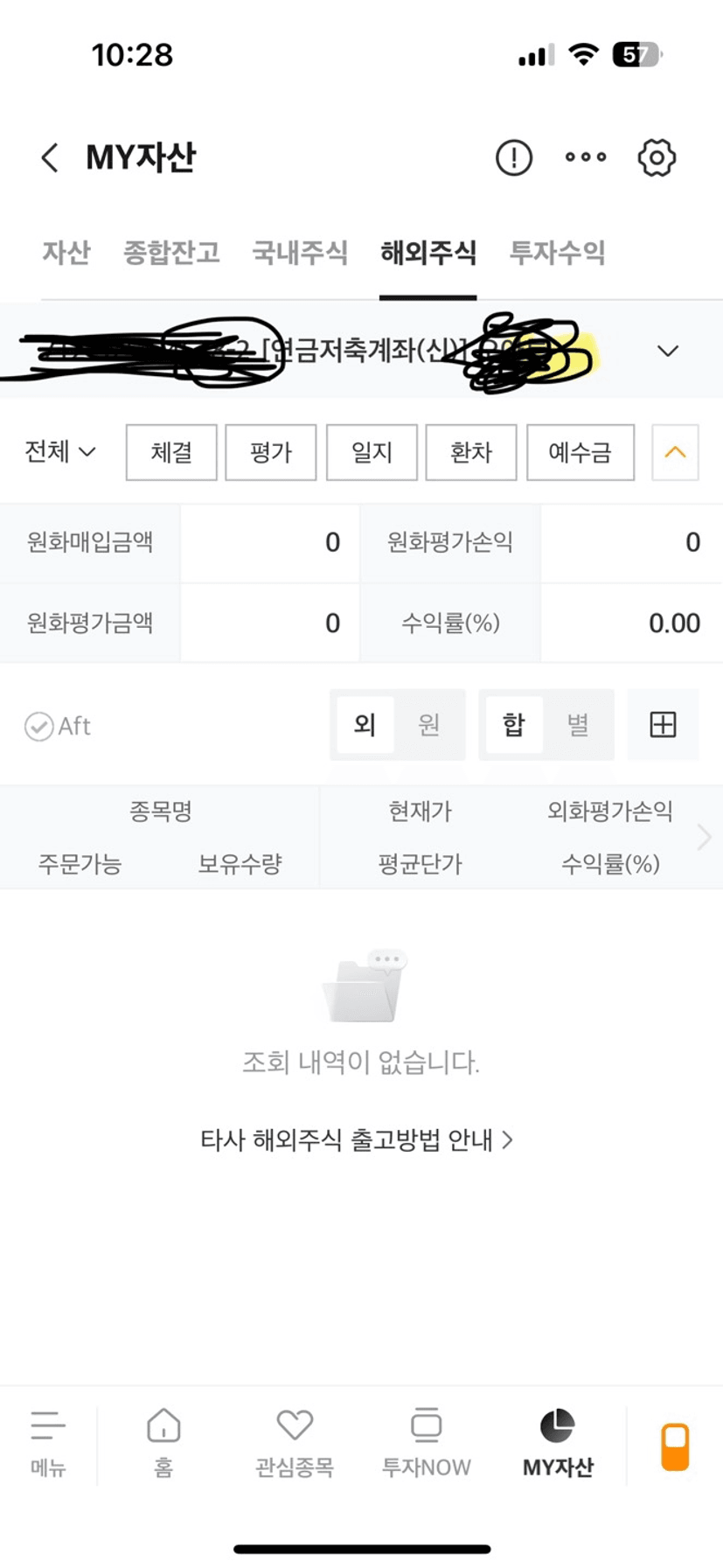Open 타사 해외주식 출고방법 안내 link
This screenshot has width=723, height=1568.
point(357,1139)
